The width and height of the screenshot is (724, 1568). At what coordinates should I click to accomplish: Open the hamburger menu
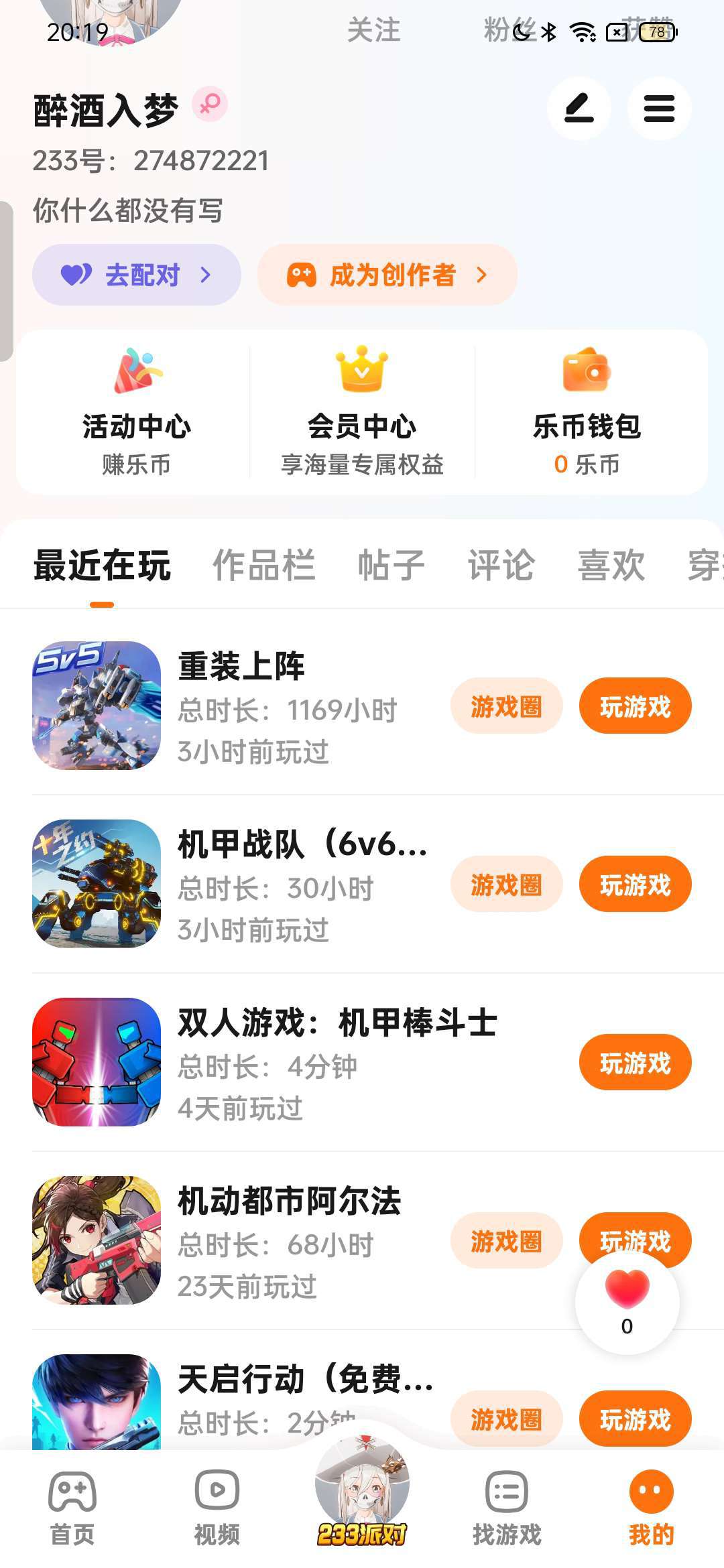tap(659, 109)
